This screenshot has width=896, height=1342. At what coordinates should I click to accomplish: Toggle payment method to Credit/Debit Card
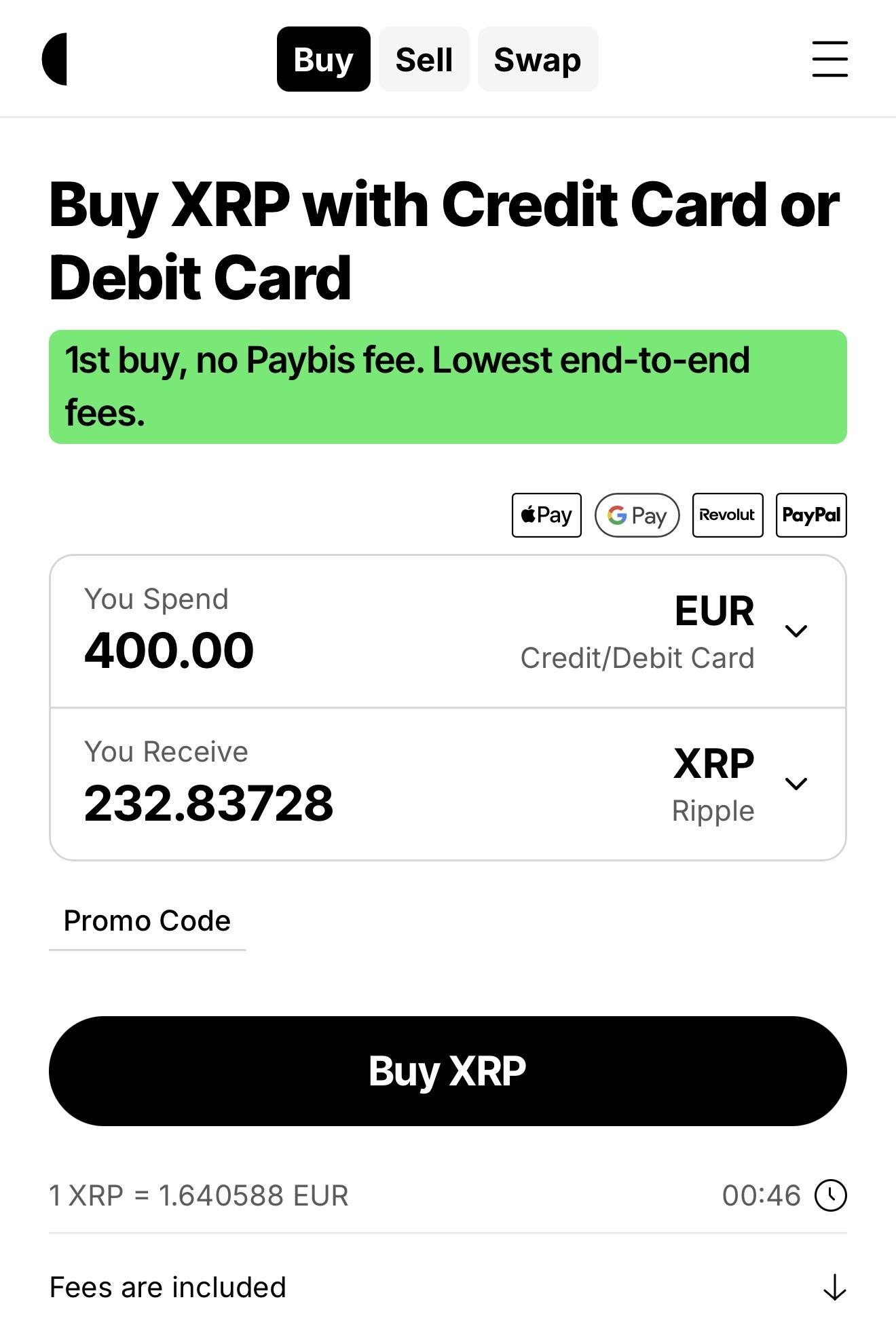[x=638, y=656]
